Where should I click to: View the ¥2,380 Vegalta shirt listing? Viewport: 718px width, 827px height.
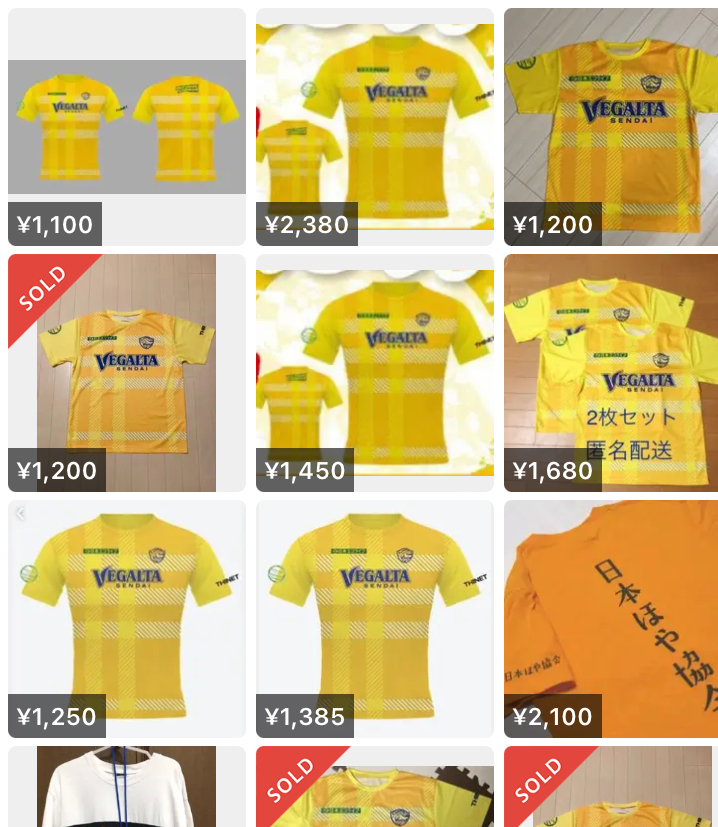(x=375, y=127)
